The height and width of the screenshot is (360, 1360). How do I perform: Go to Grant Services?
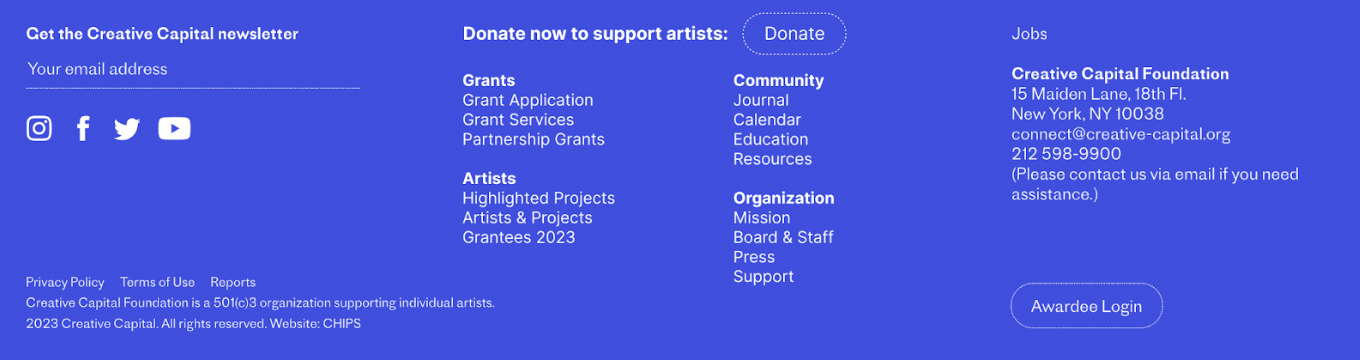click(x=518, y=120)
